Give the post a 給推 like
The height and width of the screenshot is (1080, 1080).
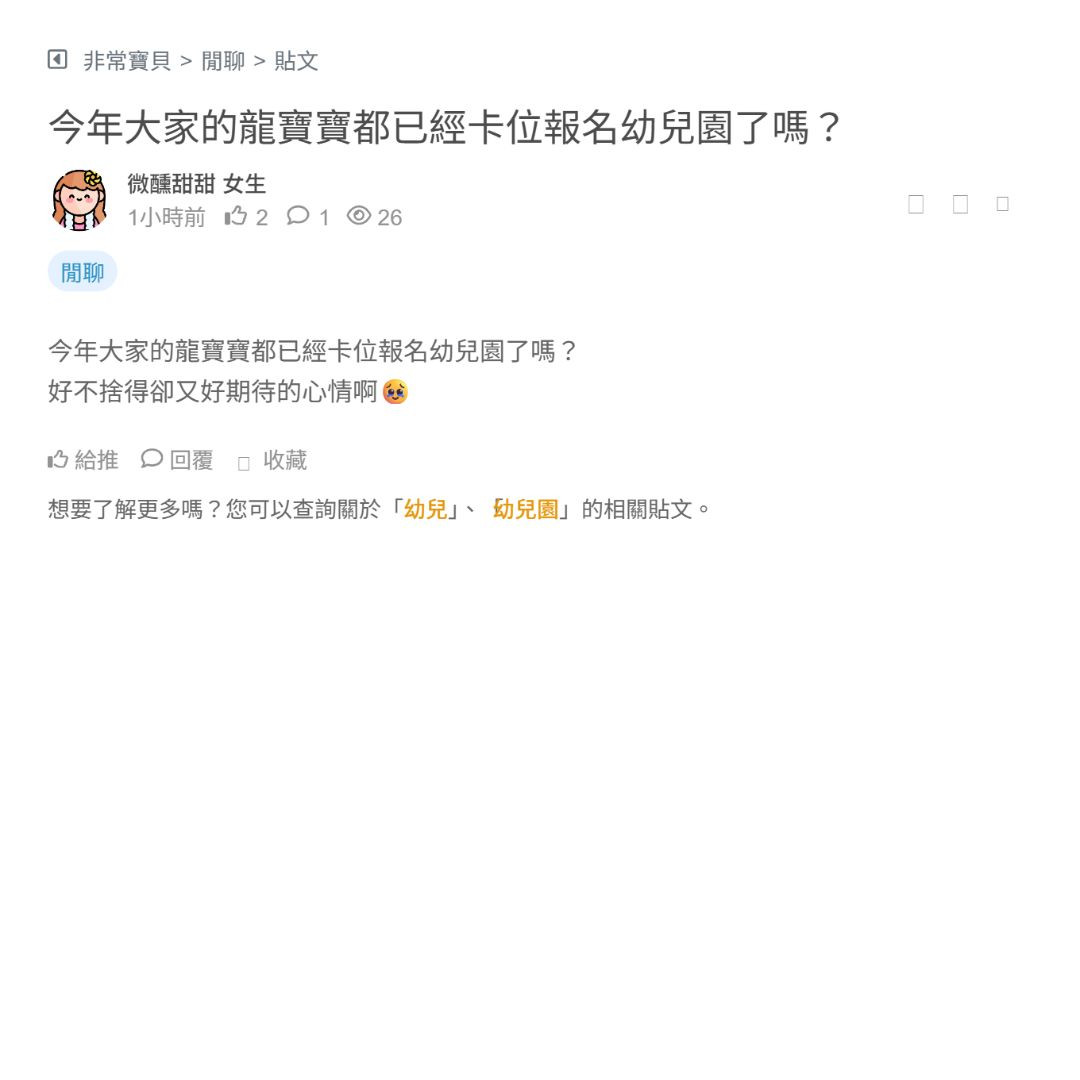click(x=84, y=460)
